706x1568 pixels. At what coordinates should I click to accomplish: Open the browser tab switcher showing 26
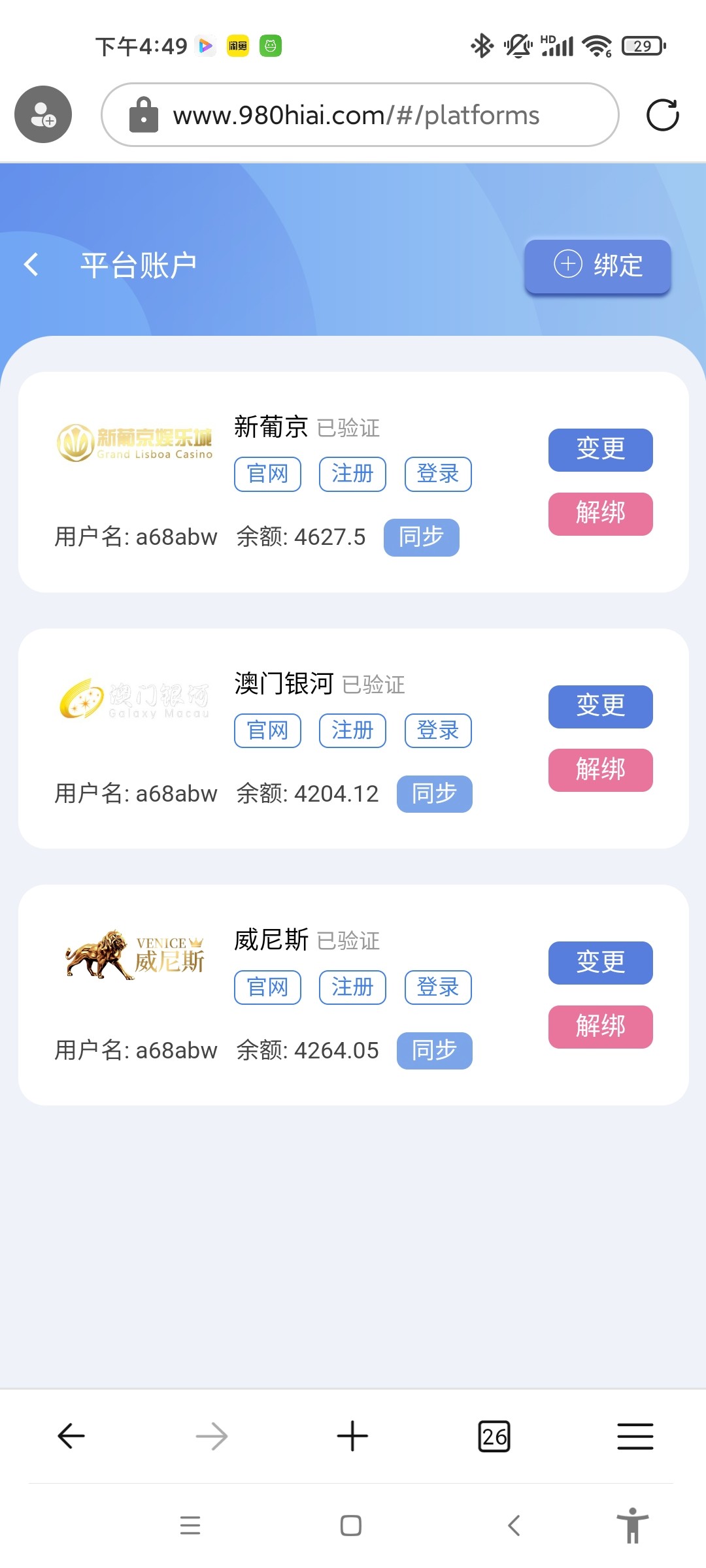pyautogui.click(x=494, y=1436)
